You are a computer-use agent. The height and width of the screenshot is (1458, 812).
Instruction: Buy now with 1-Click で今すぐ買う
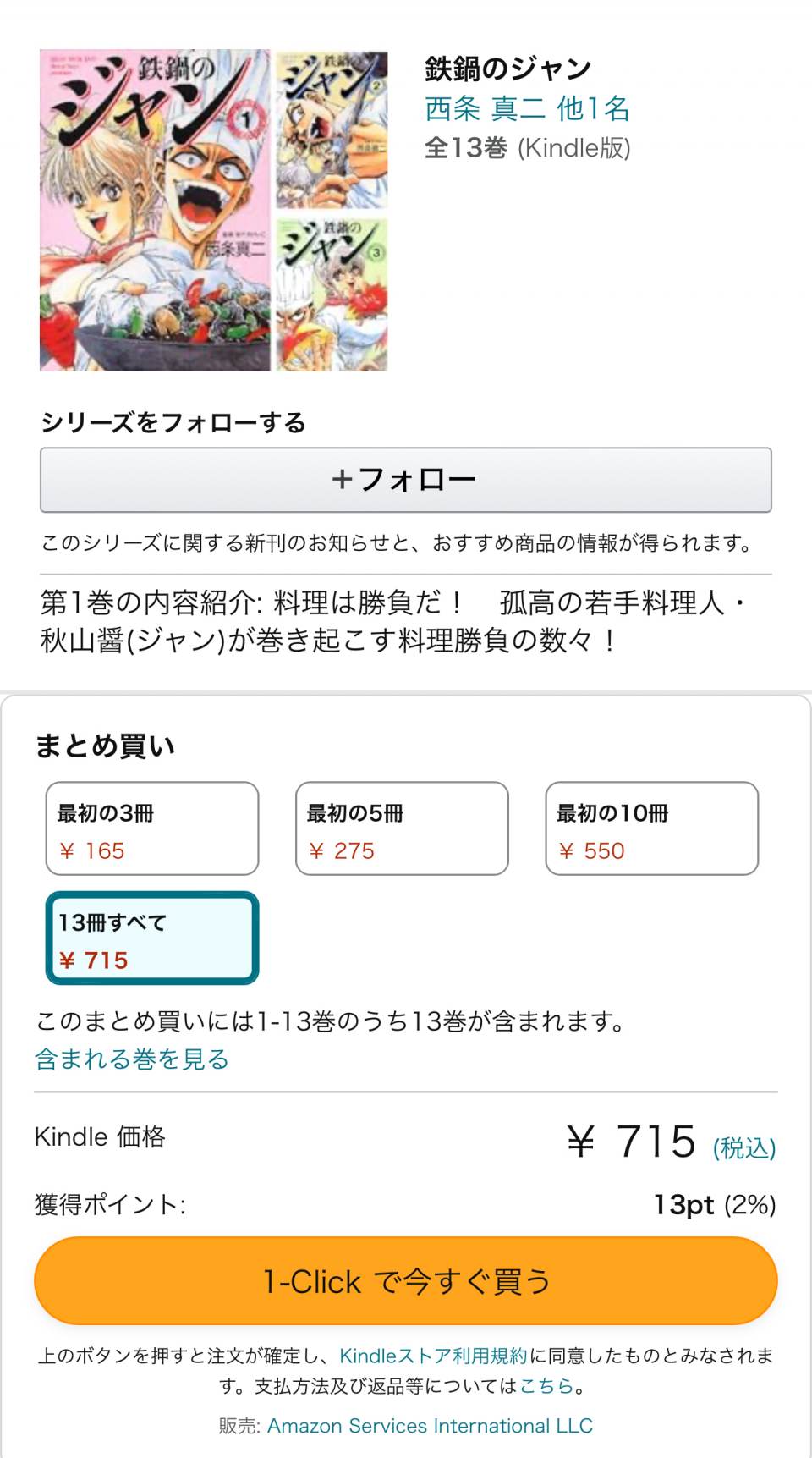click(x=405, y=1281)
